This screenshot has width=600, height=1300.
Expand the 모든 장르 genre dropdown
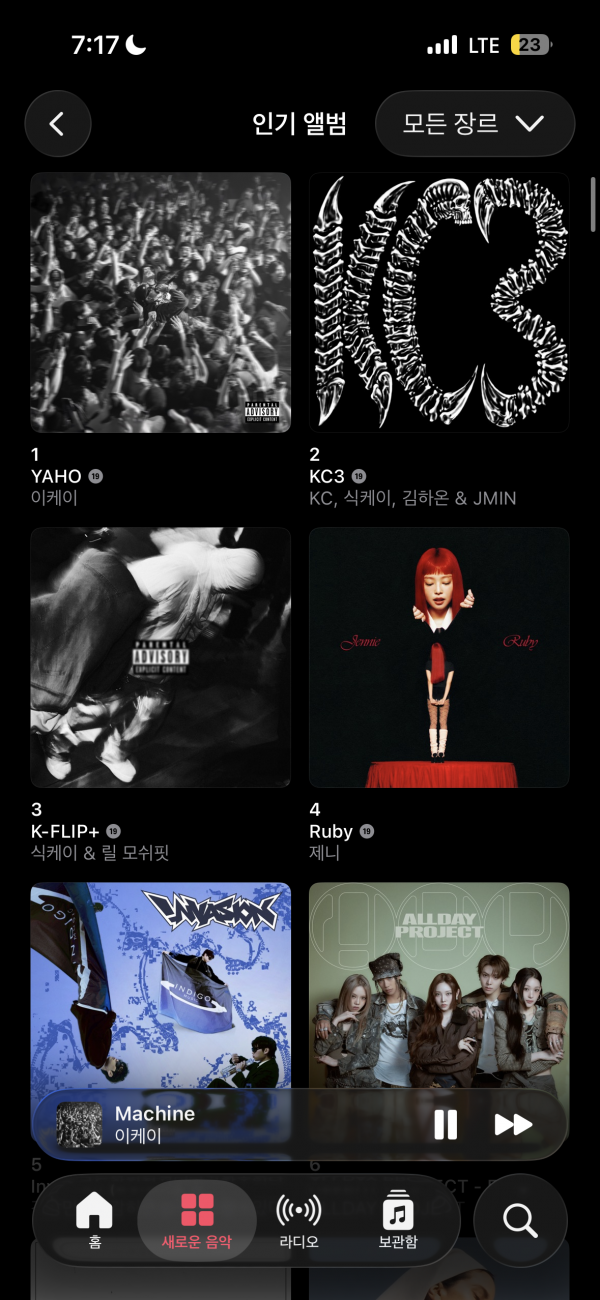474,124
